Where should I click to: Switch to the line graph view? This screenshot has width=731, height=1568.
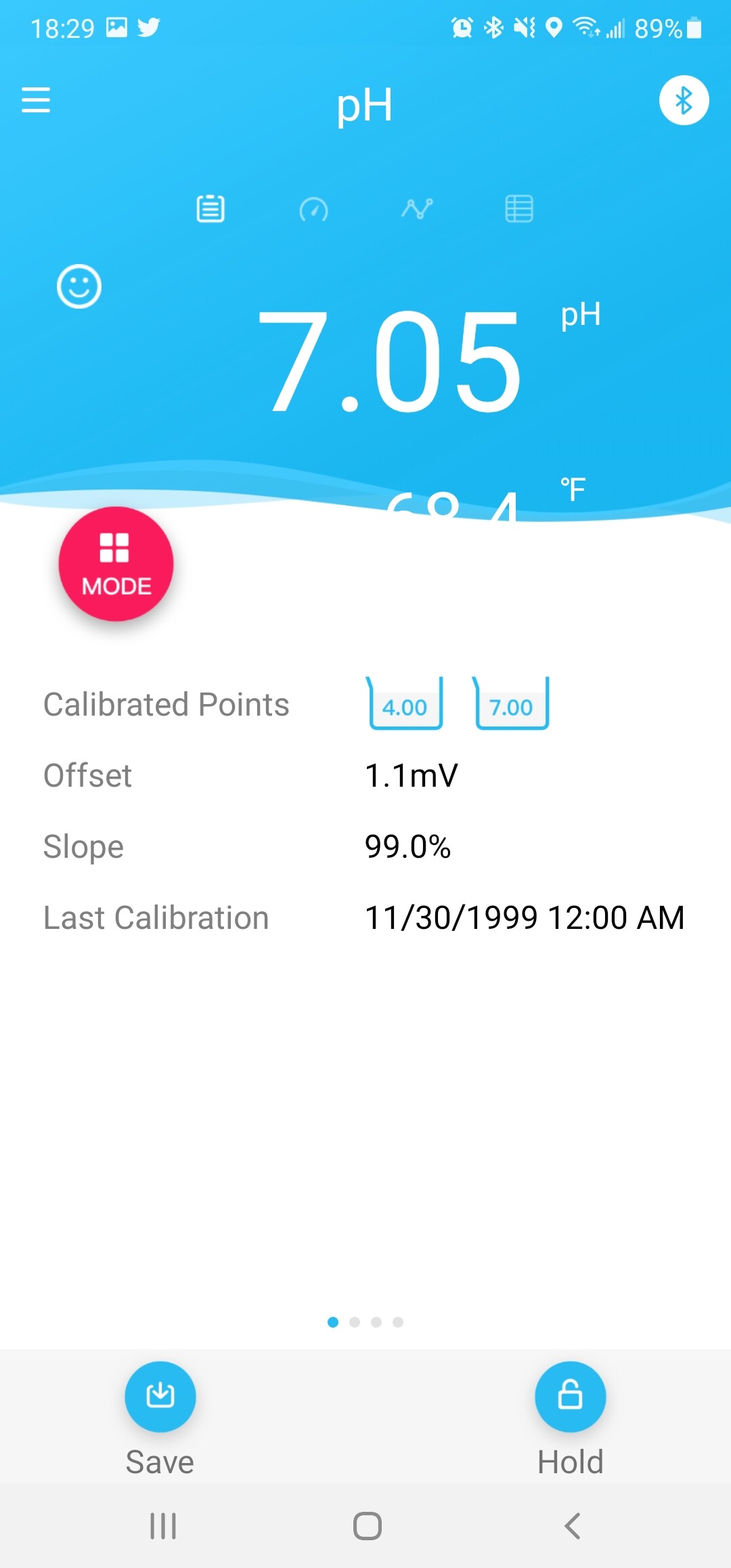pyautogui.click(x=417, y=209)
